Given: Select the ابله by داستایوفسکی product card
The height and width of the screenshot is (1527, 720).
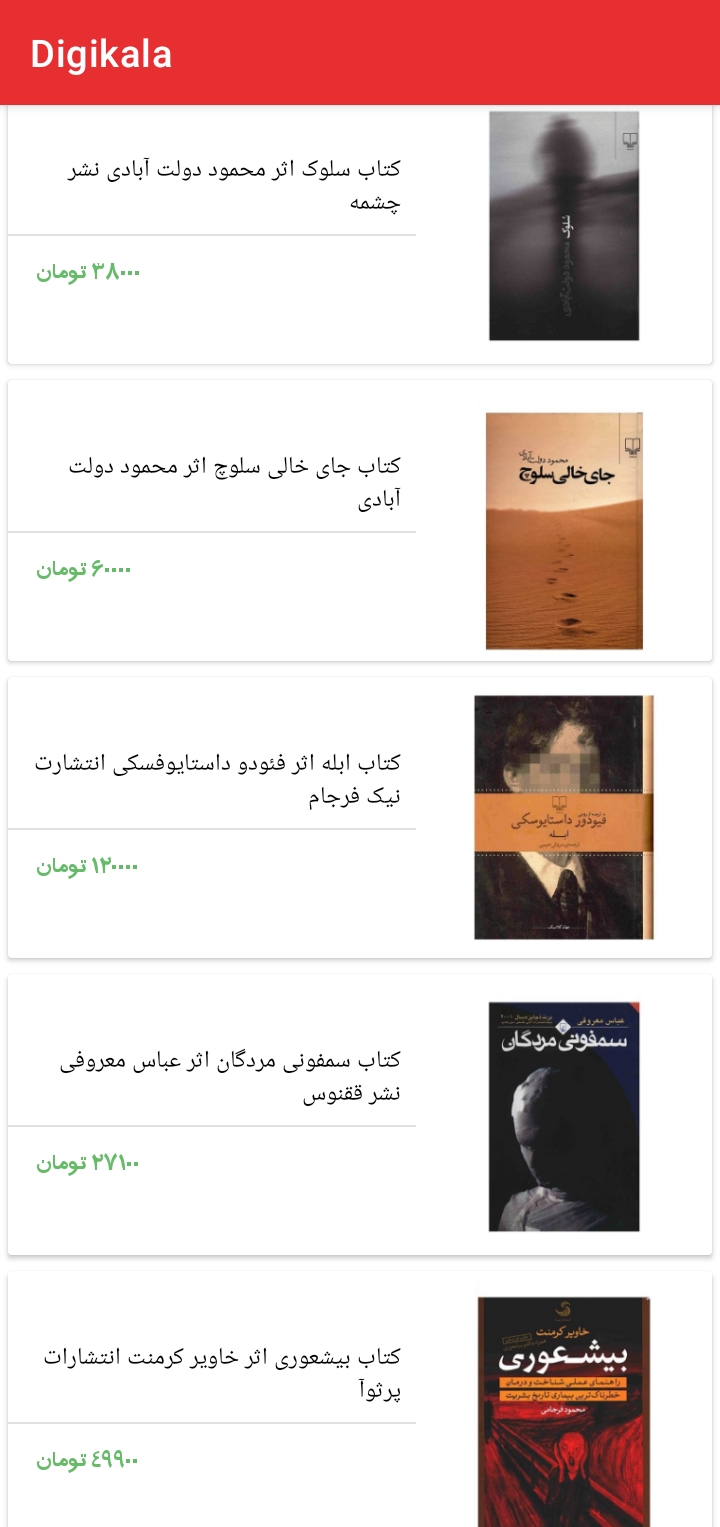Looking at the screenshot, I should point(360,817).
